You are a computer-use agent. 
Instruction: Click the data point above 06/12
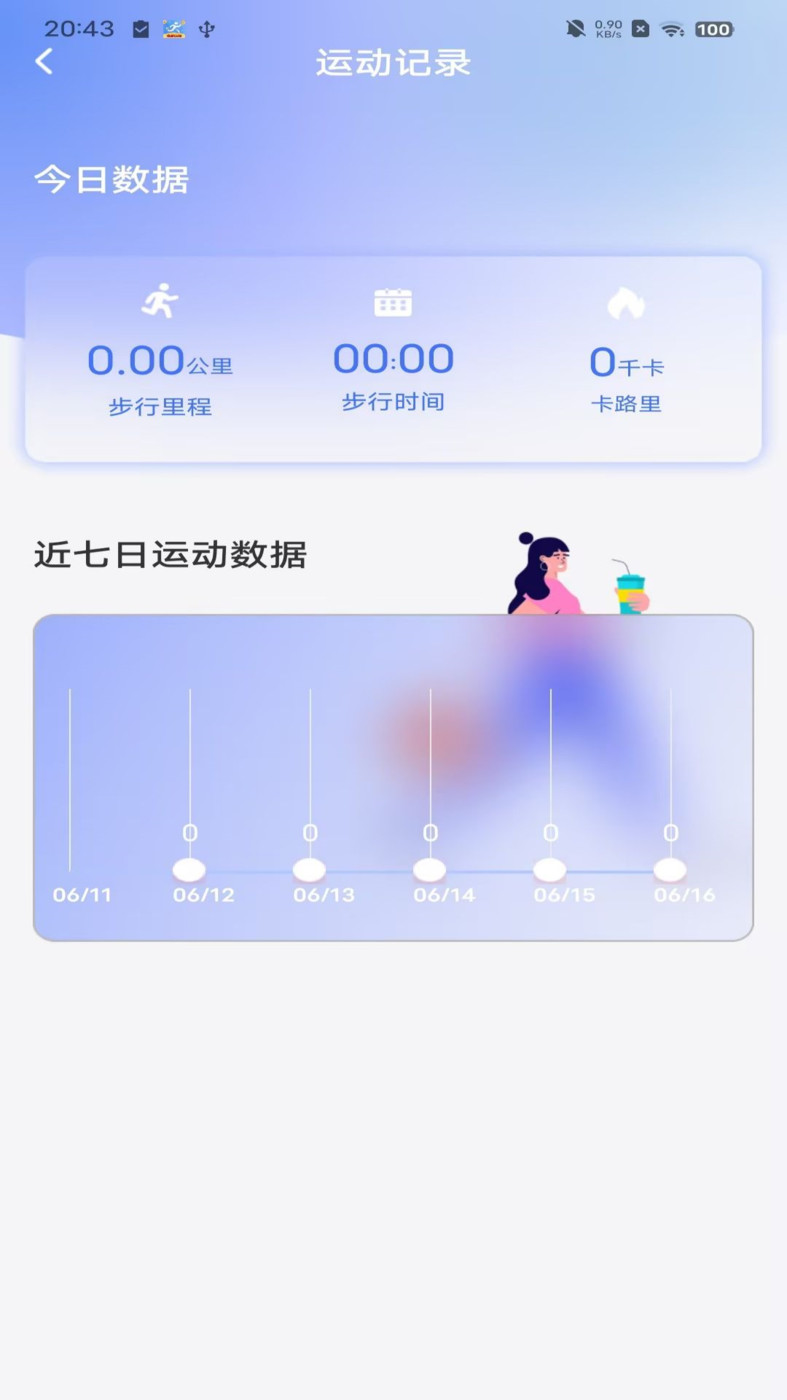[x=188, y=870]
